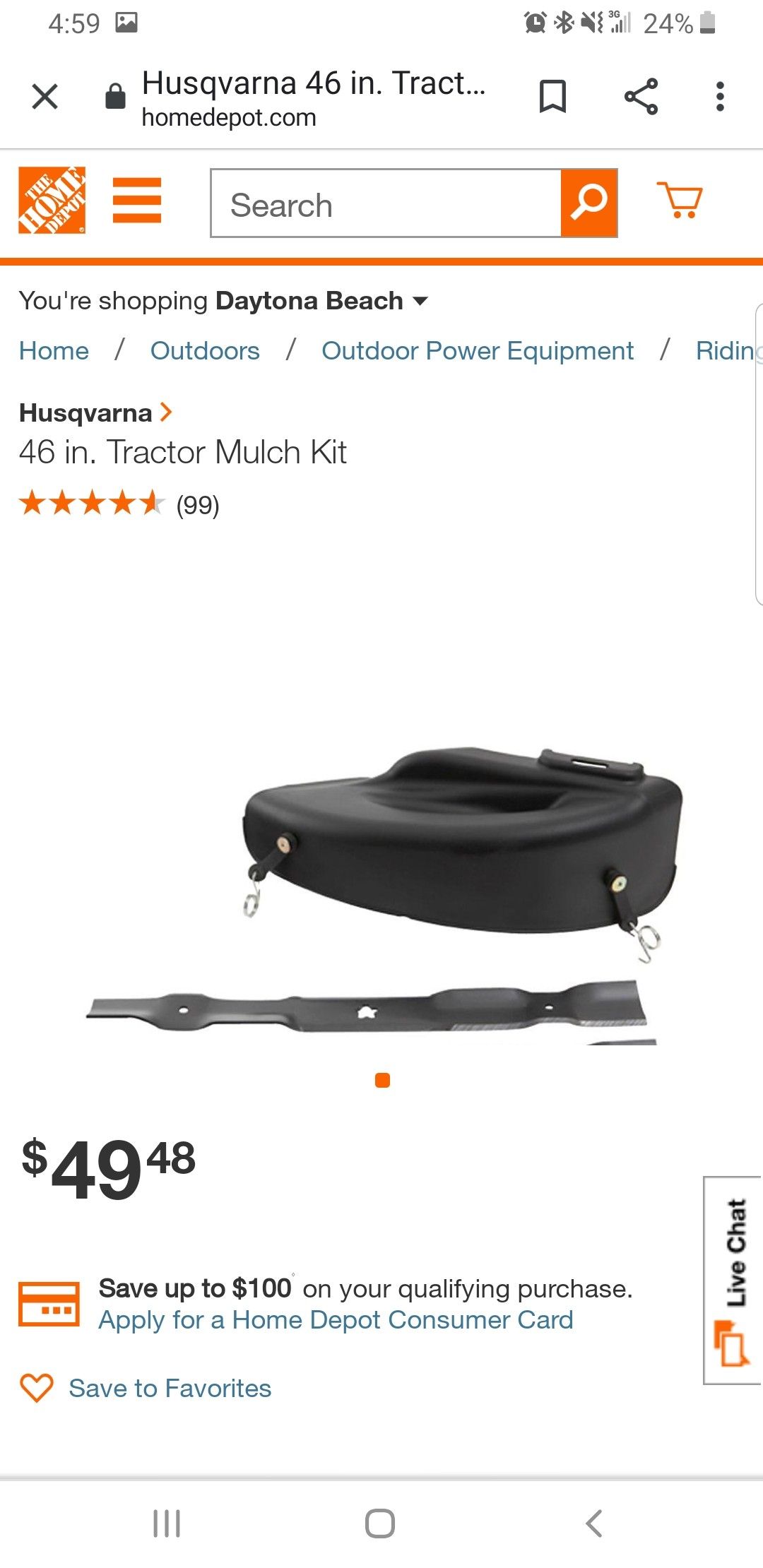Screen dimensions: 763x1568
Task: Open the browser overflow menu
Action: (x=720, y=96)
